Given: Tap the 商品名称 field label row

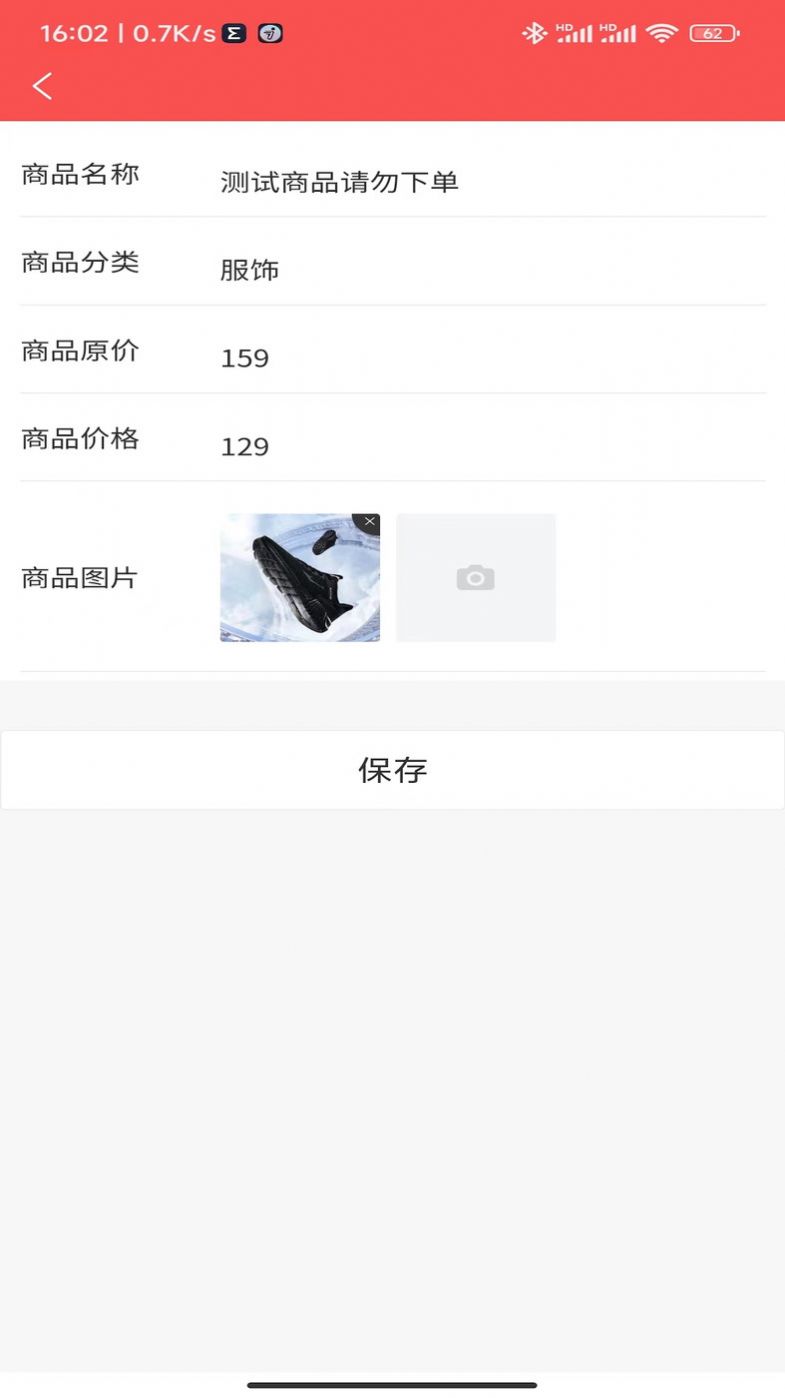Looking at the screenshot, I should coord(80,174).
